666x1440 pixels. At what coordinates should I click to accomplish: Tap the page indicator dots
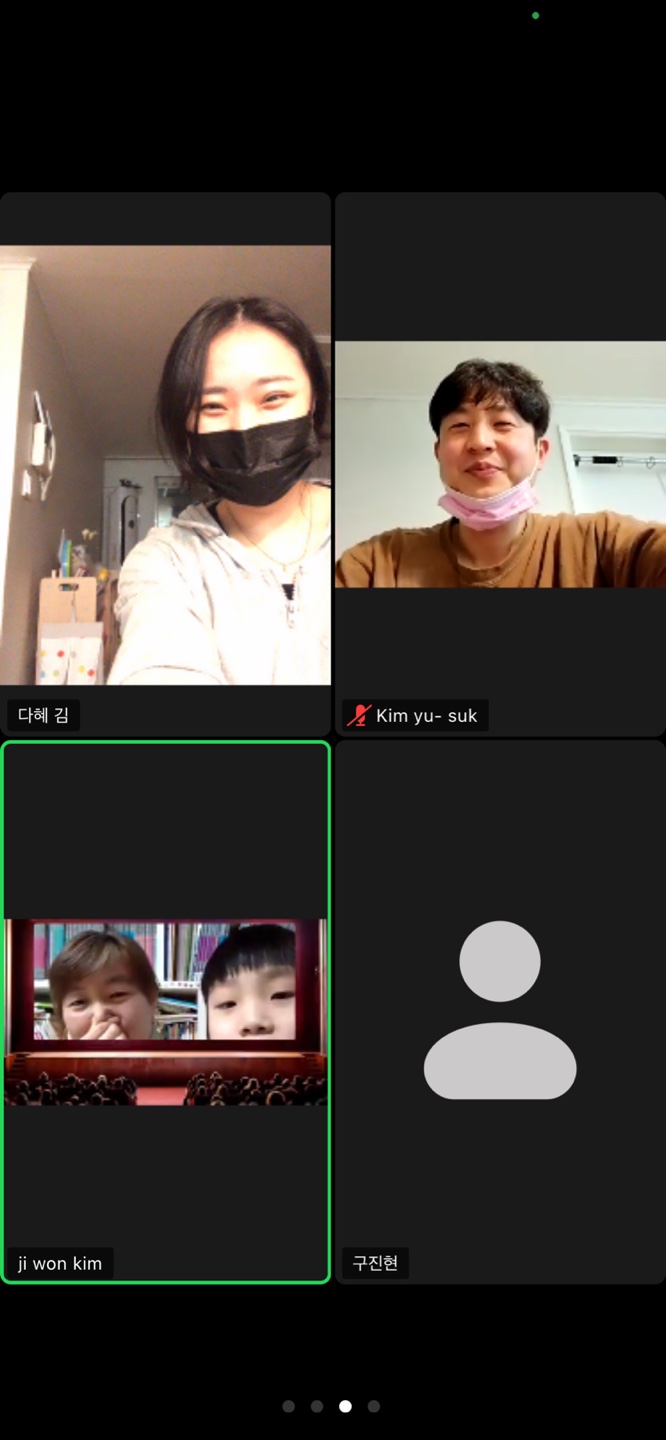331,1406
